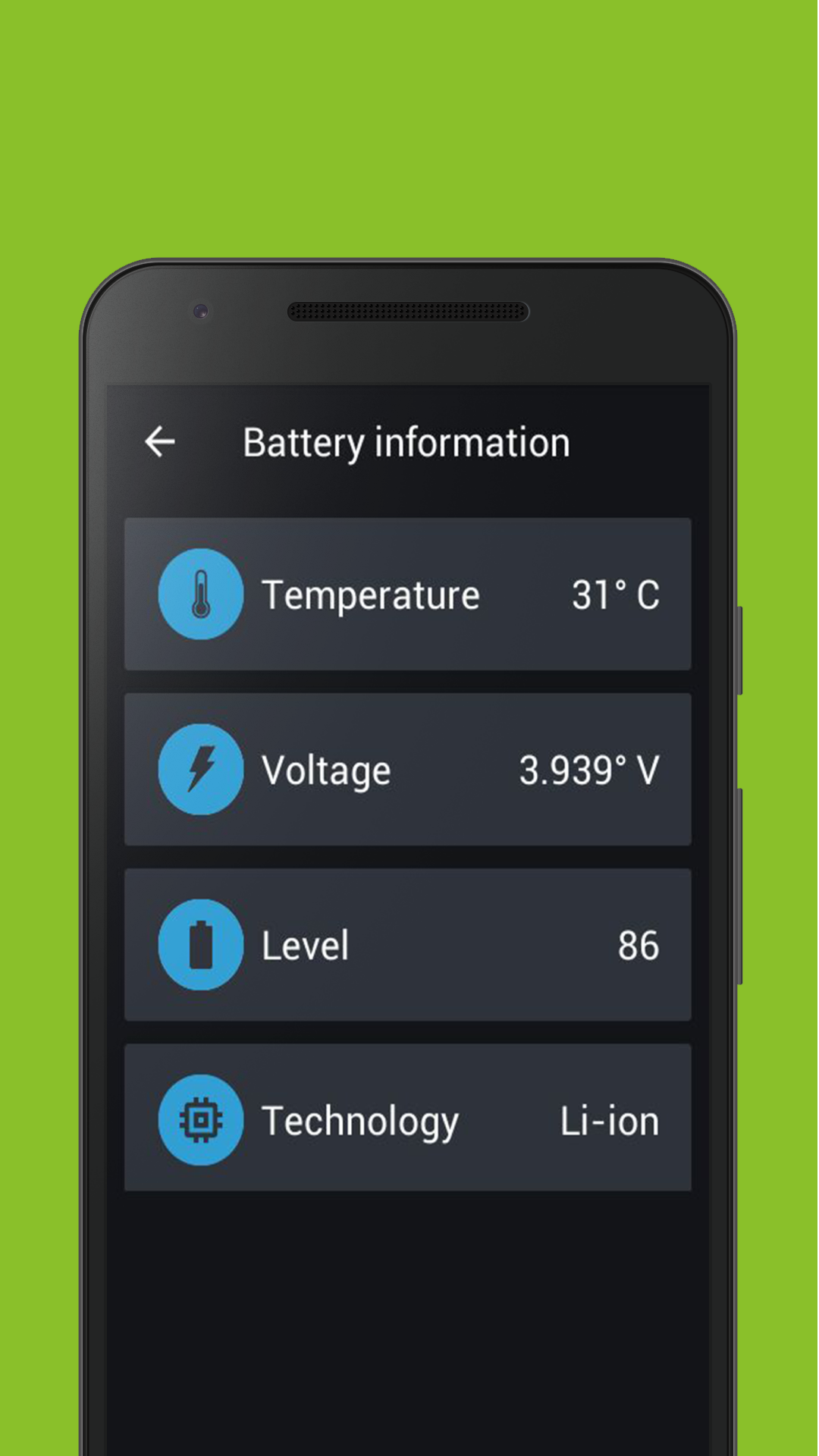
Task: Tap the Voltage label text
Action: click(x=325, y=768)
